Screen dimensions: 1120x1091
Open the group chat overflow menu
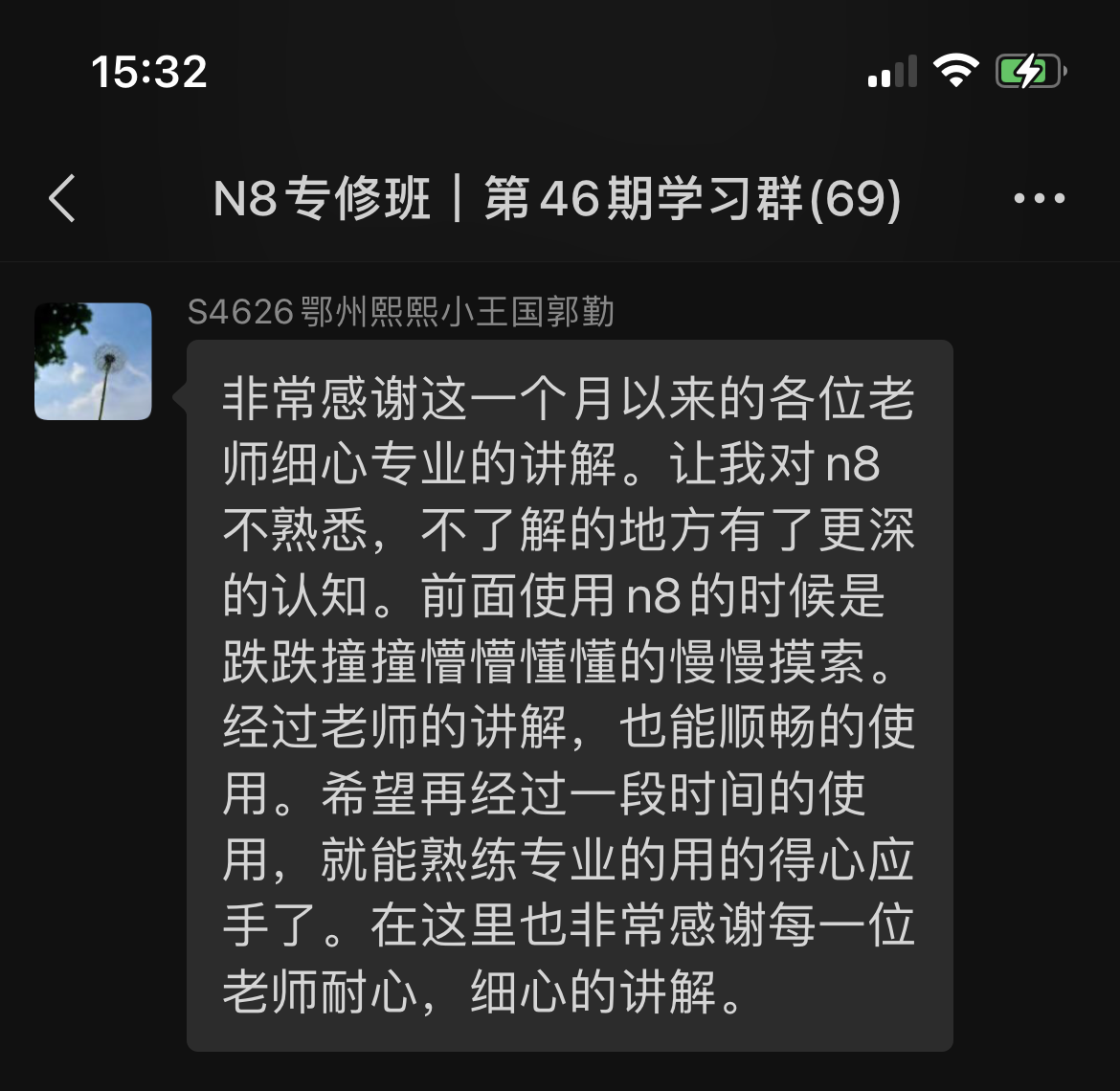click(x=1039, y=199)
